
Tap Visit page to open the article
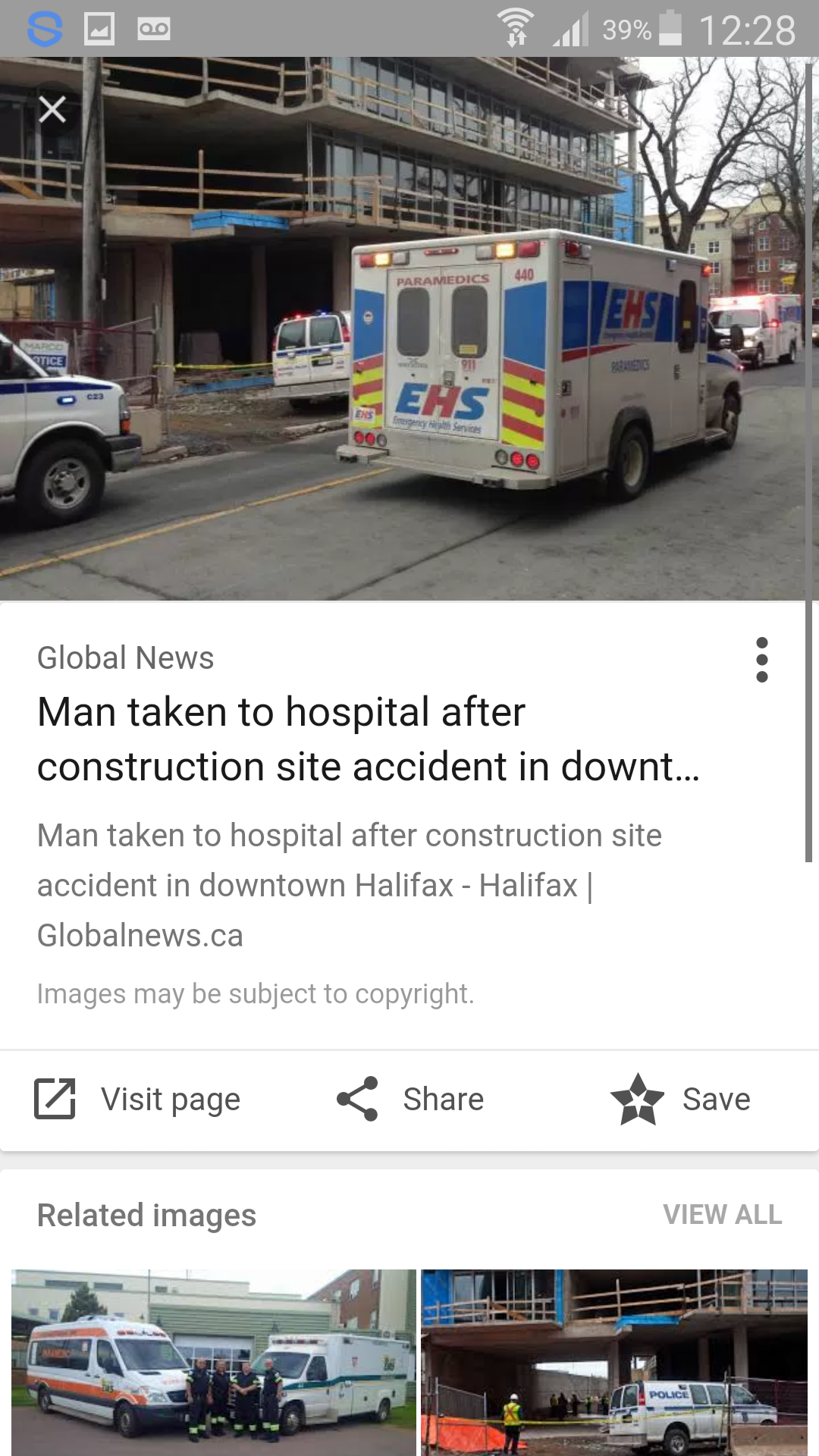(x=138, y=1099)
